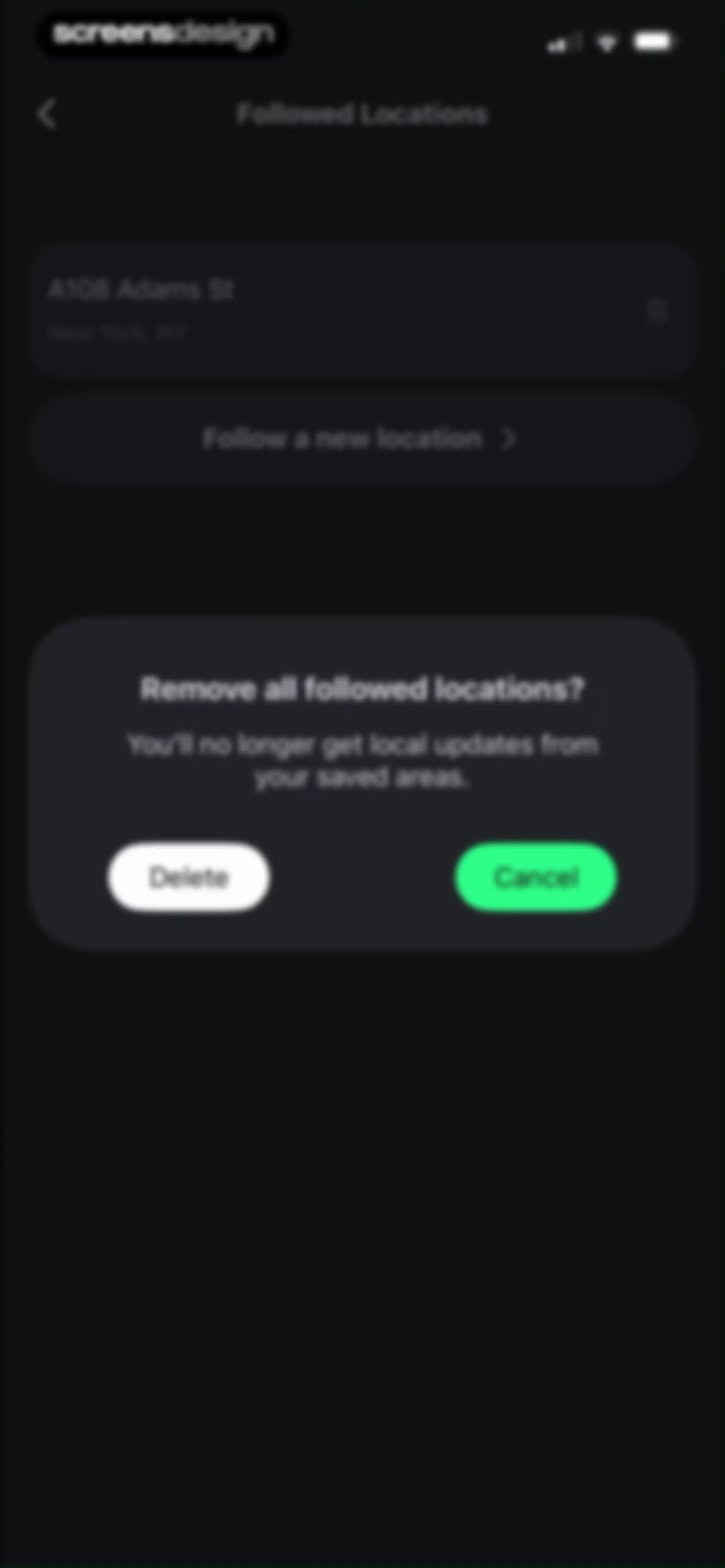725x1568 pixels.
Task: Tap Cancel to keep followed locations
Action: [536, 877]
